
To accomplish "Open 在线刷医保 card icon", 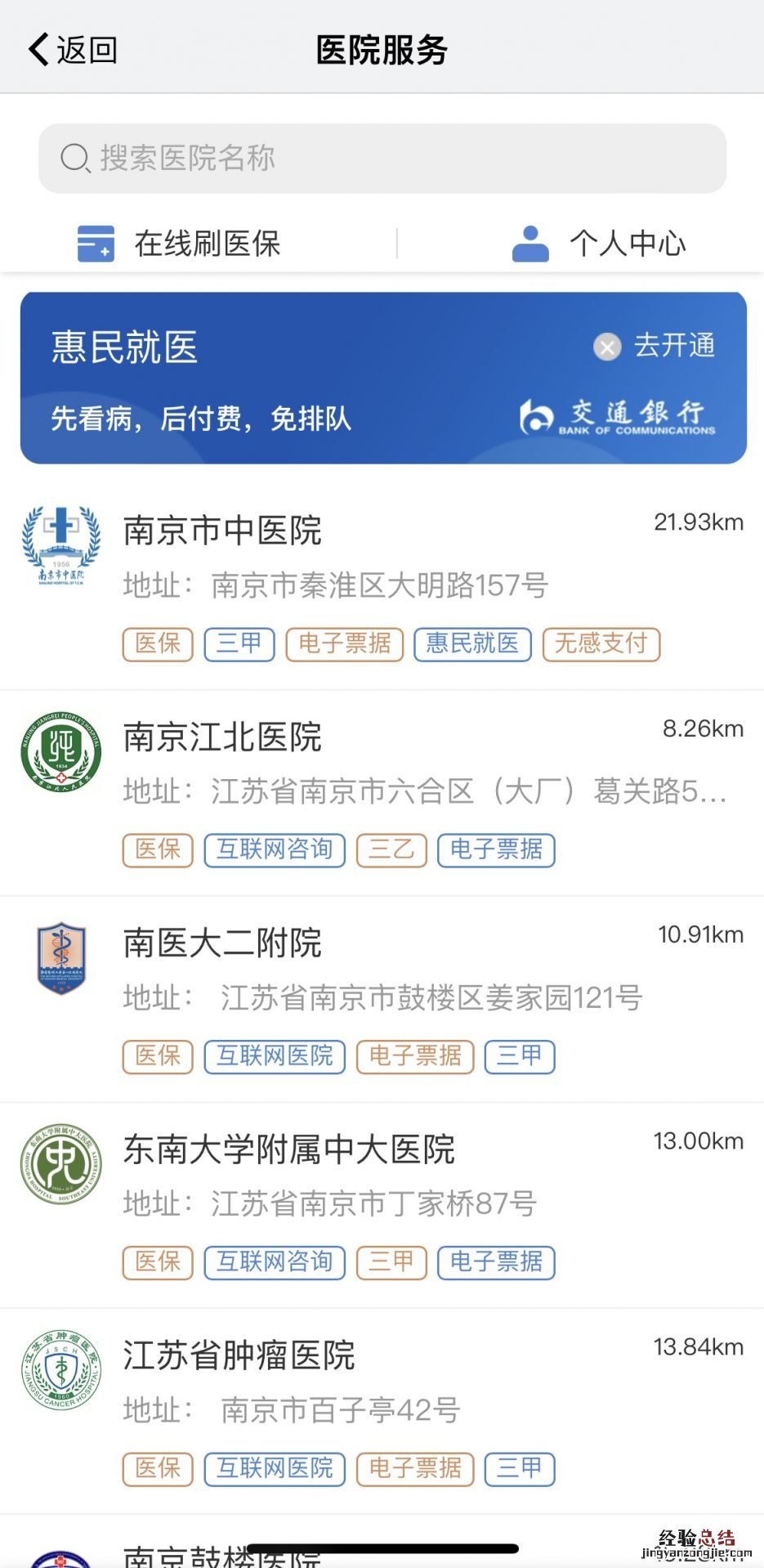I will tap(96, 243).
